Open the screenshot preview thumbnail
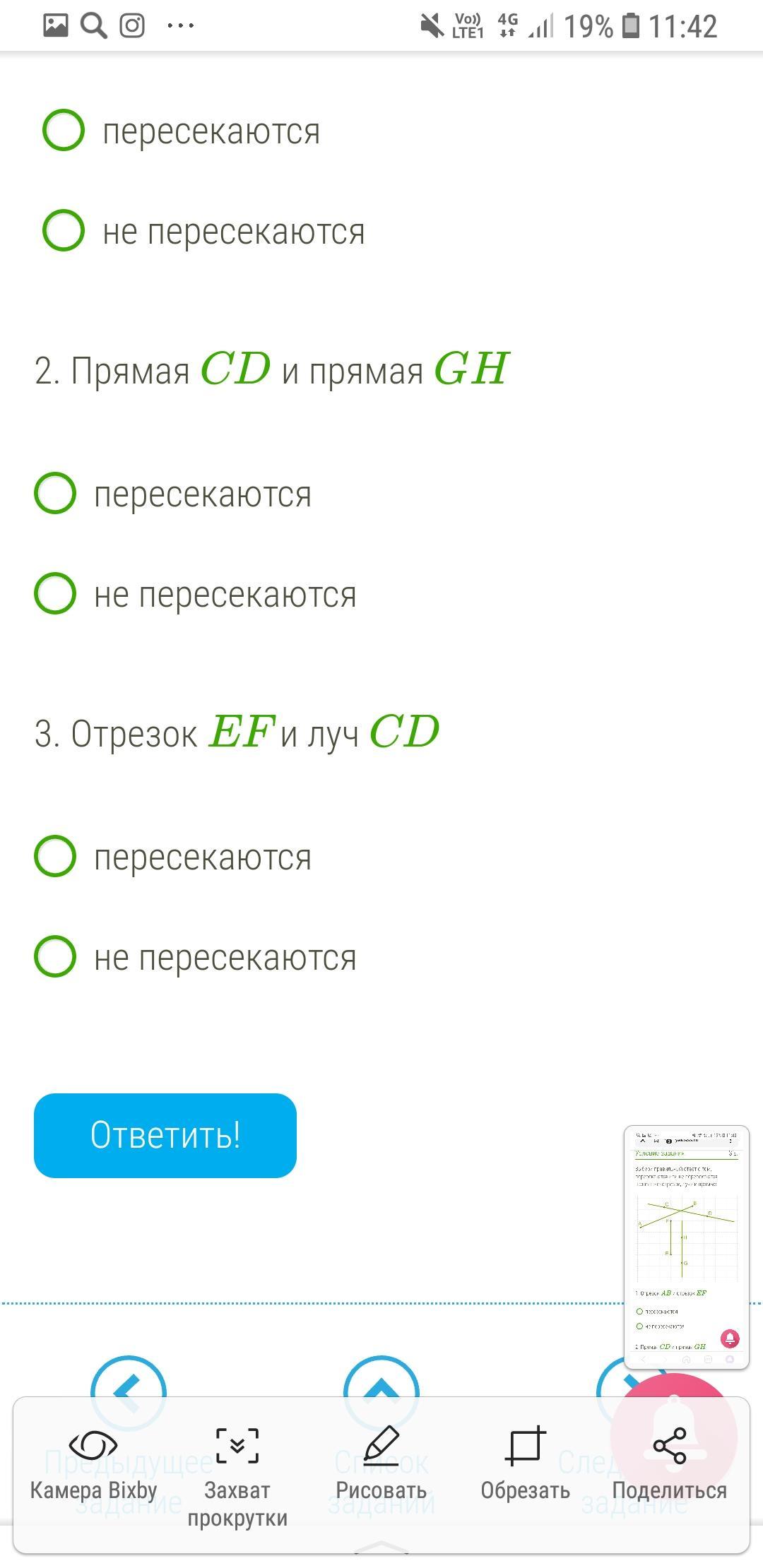The height and width of the screenshot is (1568, 763). (x=686, y=1247)
